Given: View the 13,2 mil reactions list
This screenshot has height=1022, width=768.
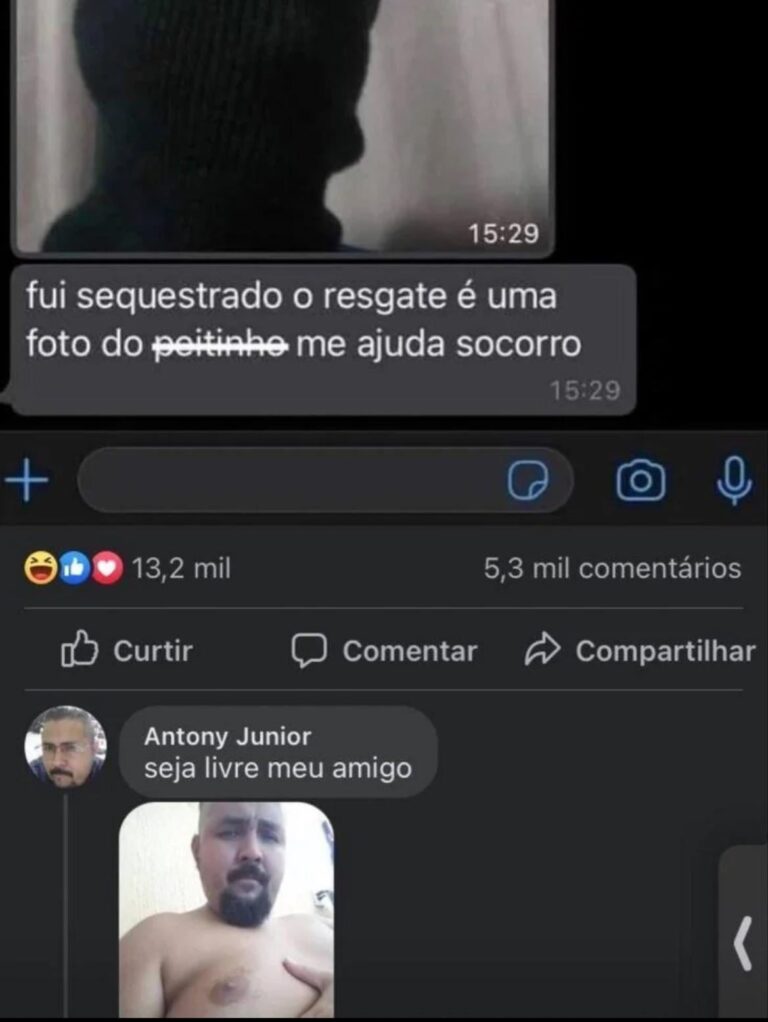Looking at the screenshot, I should [x=128, y=569].
